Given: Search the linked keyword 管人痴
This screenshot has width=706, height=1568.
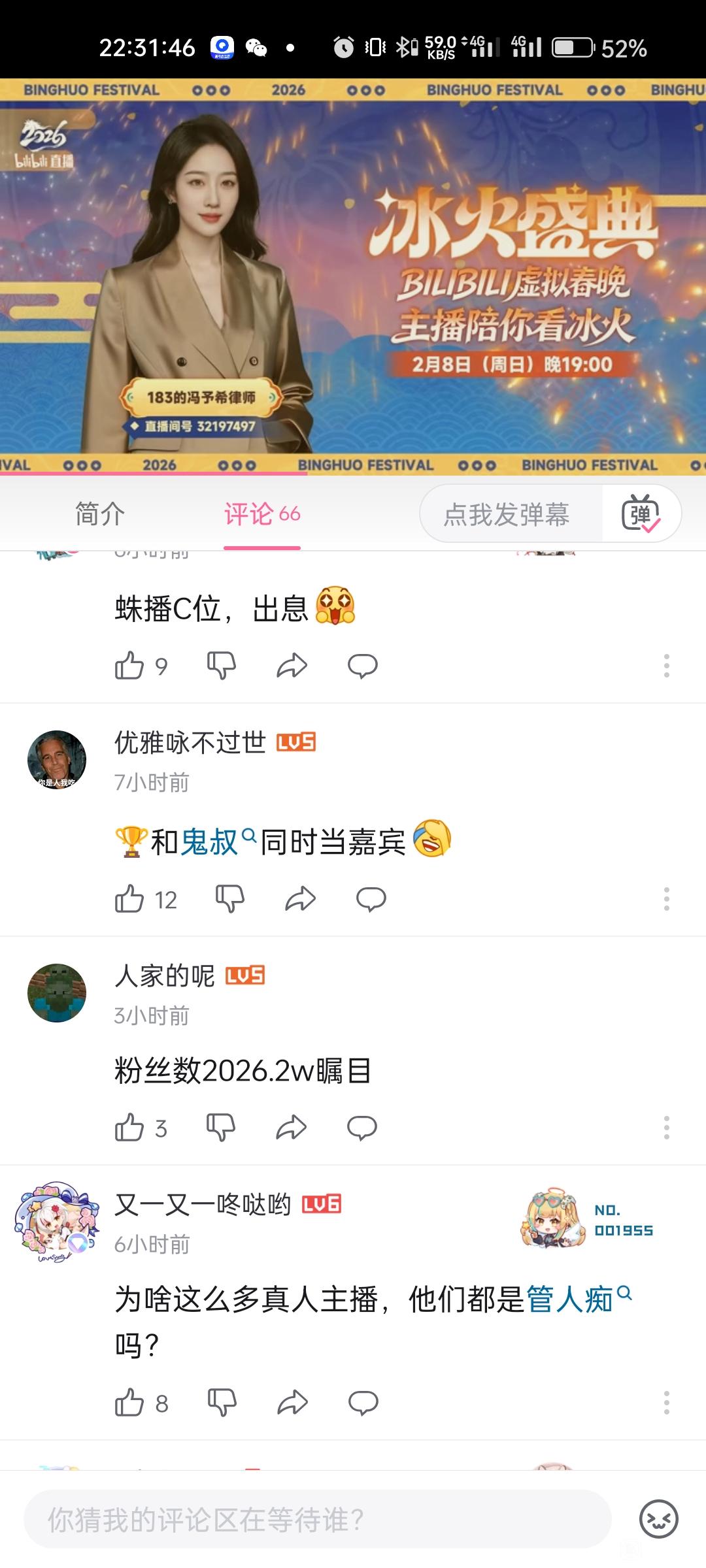Looking at the screenshot, I should point(570,1299).
